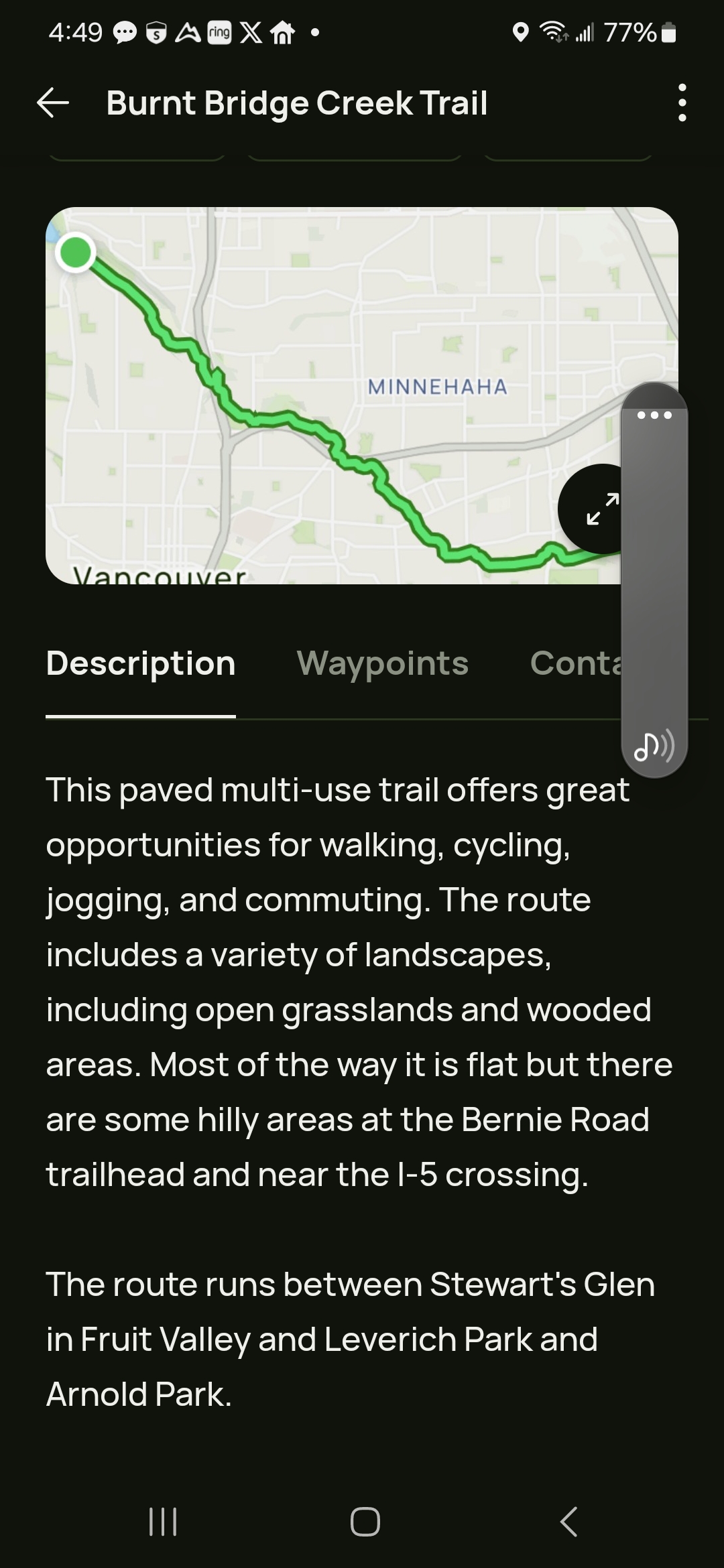The image size is (724, 1568).
Task: Switch to the Contact tab
Action: [576, 664]
